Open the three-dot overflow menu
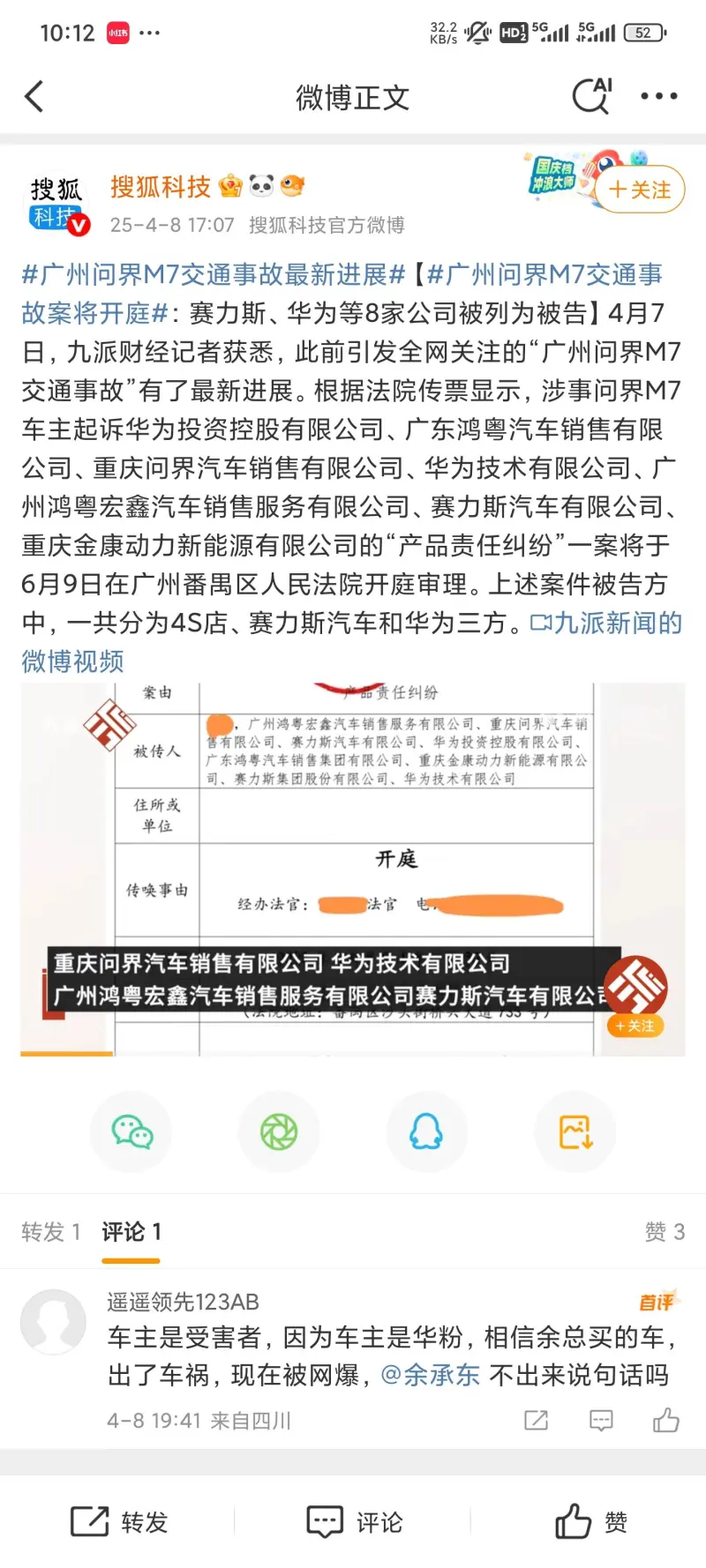The image size is (706, 1568). [x=658, y=96]
